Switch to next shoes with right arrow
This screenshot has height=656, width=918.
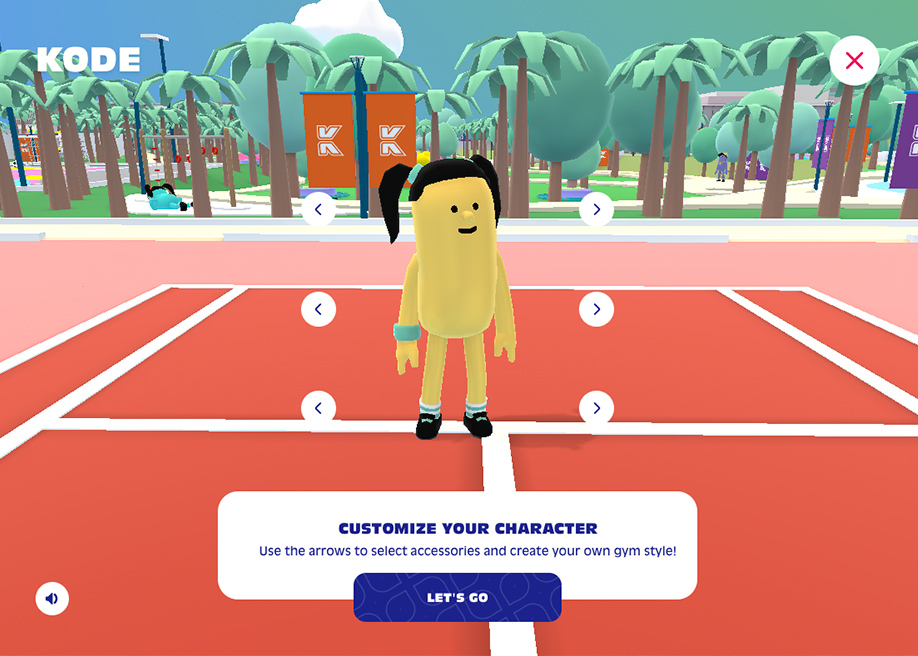pos(596,408)
